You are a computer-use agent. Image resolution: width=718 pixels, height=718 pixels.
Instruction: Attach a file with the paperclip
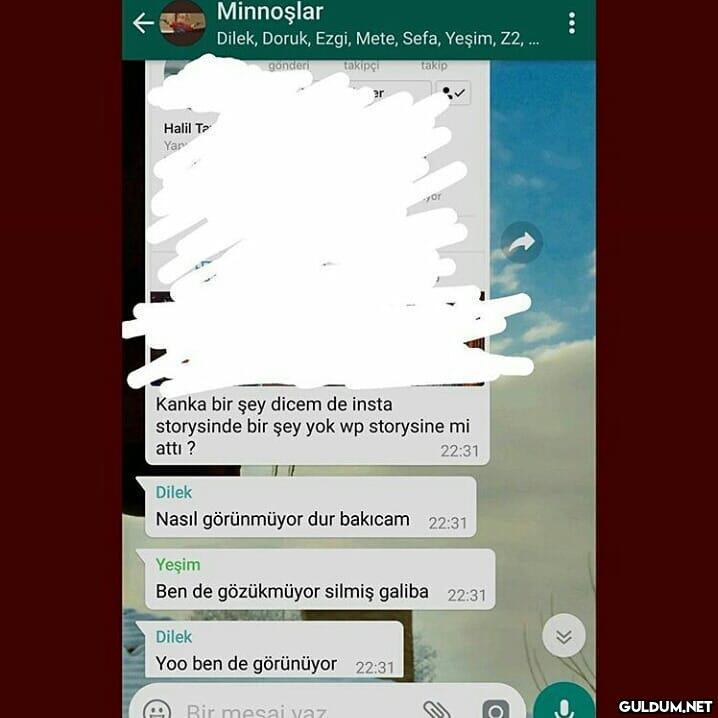pyautogui.click(x=437, y=708)
